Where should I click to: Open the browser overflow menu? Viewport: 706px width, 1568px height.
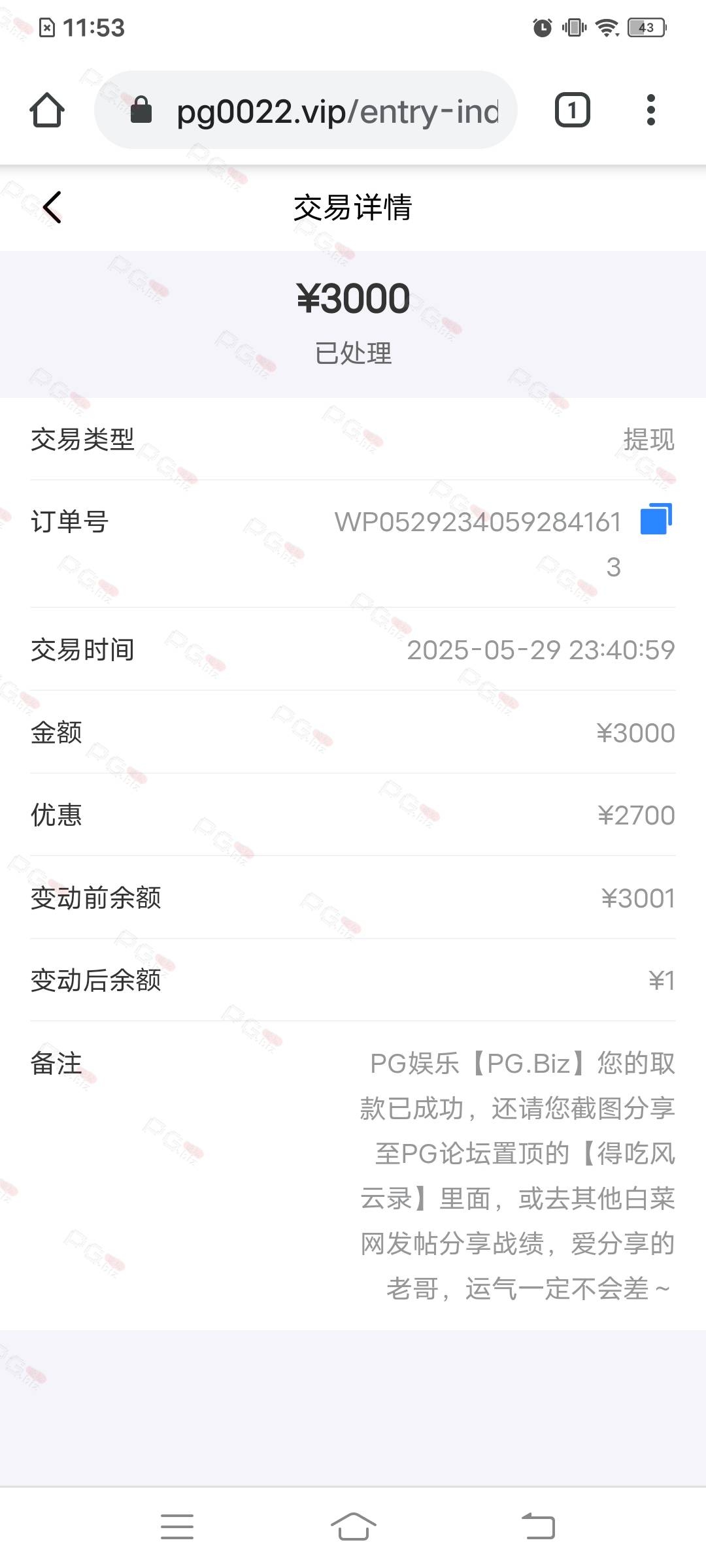[650, 110]
